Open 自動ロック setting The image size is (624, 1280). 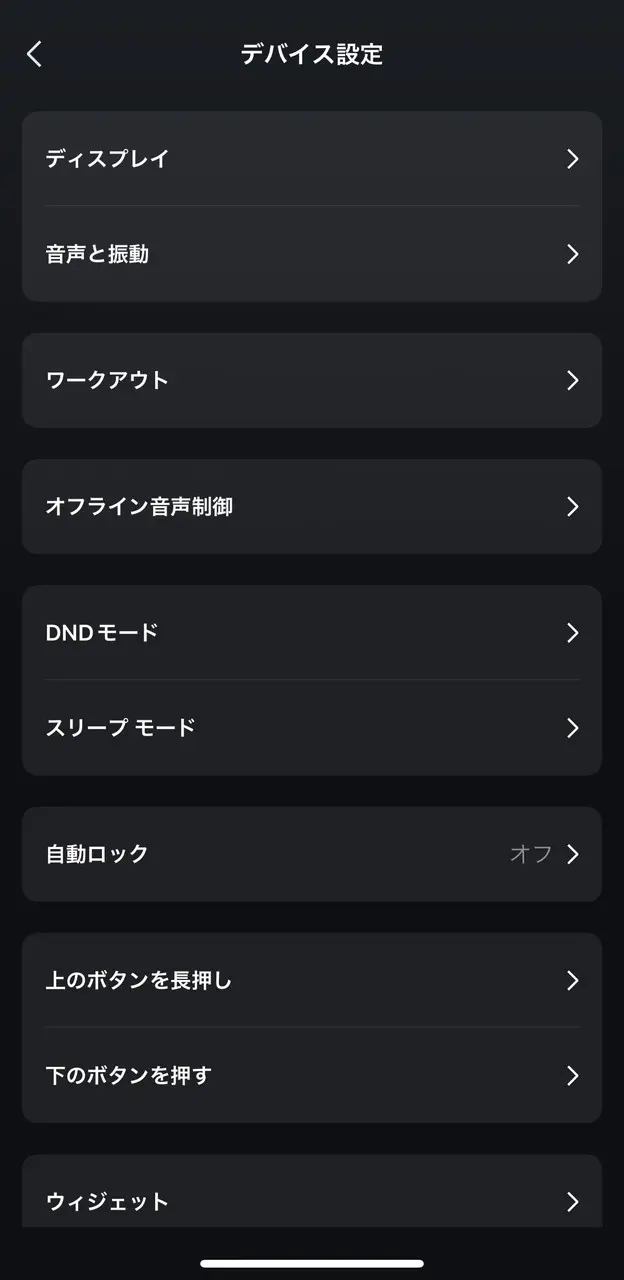pos(312,854)
